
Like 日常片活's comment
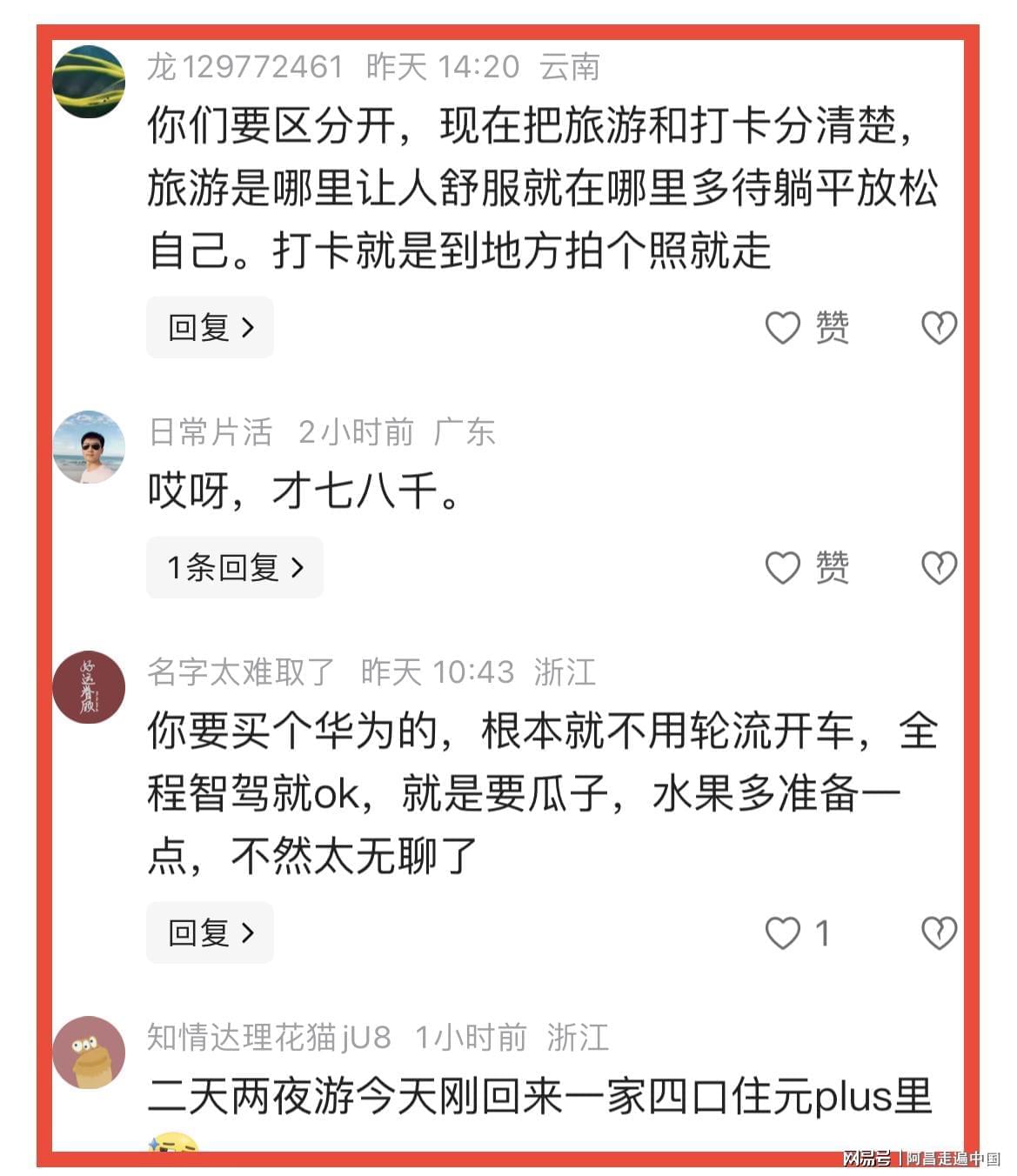point(783,568)
